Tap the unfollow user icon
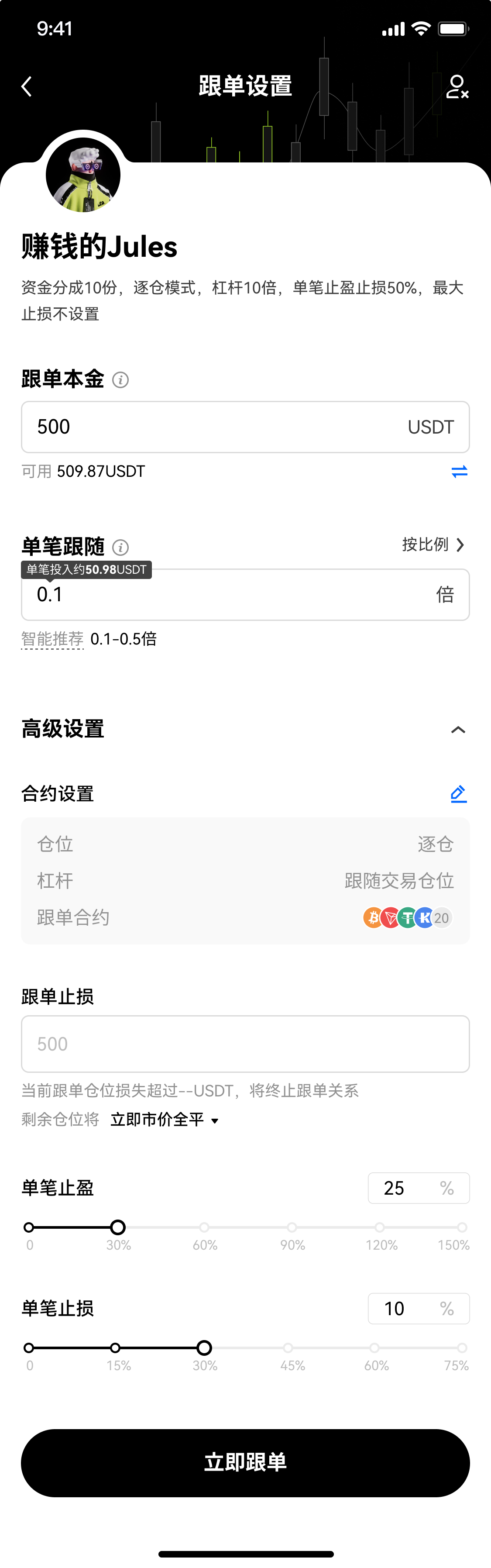The height and width of the screenshot is (1568, 491). click(457, 87)
